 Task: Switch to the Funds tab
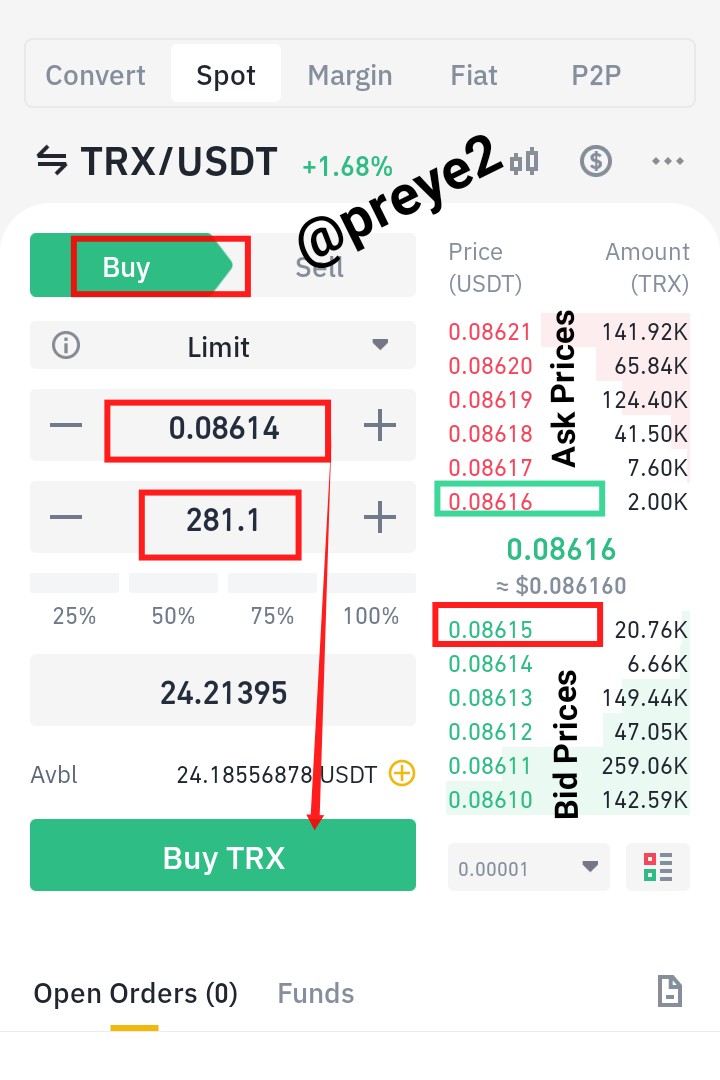[316, 993]
